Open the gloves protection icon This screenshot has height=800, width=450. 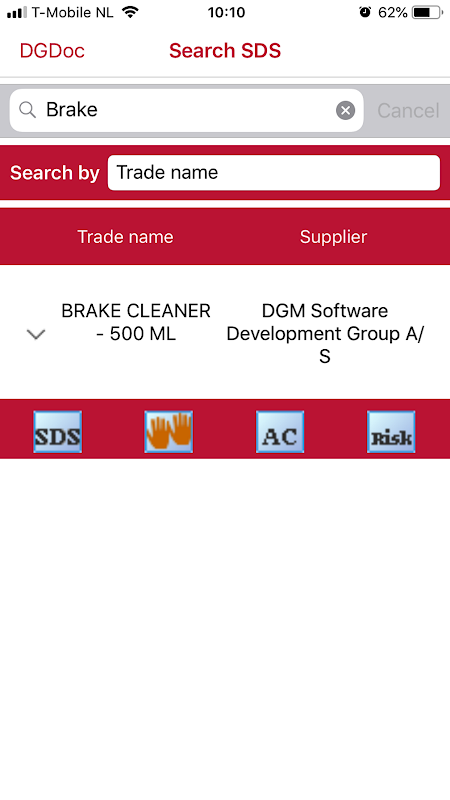(169, 432)
